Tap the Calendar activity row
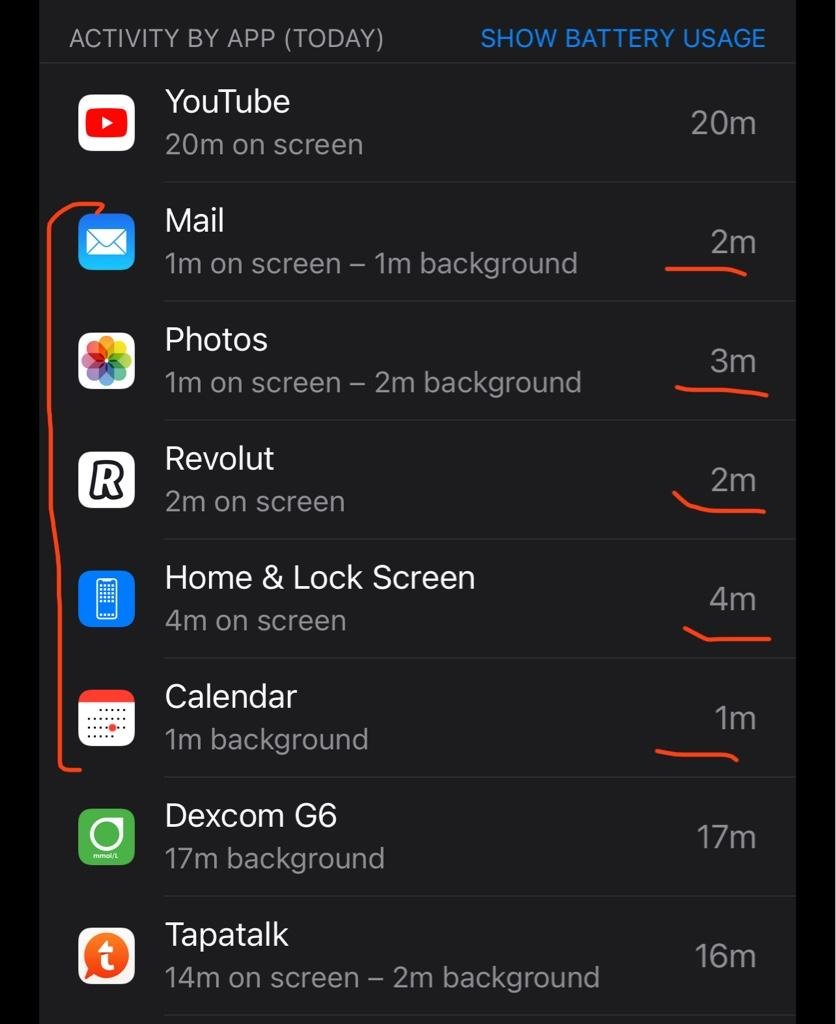Viewport: 836px width, 1024px height. tap(416, 718)
